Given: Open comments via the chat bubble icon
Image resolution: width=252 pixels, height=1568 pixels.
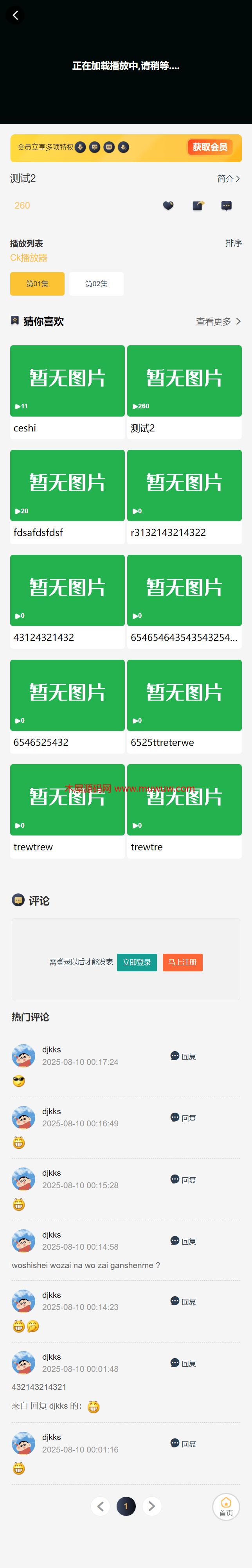Looking at the screenshot, I should coord(227,206).
